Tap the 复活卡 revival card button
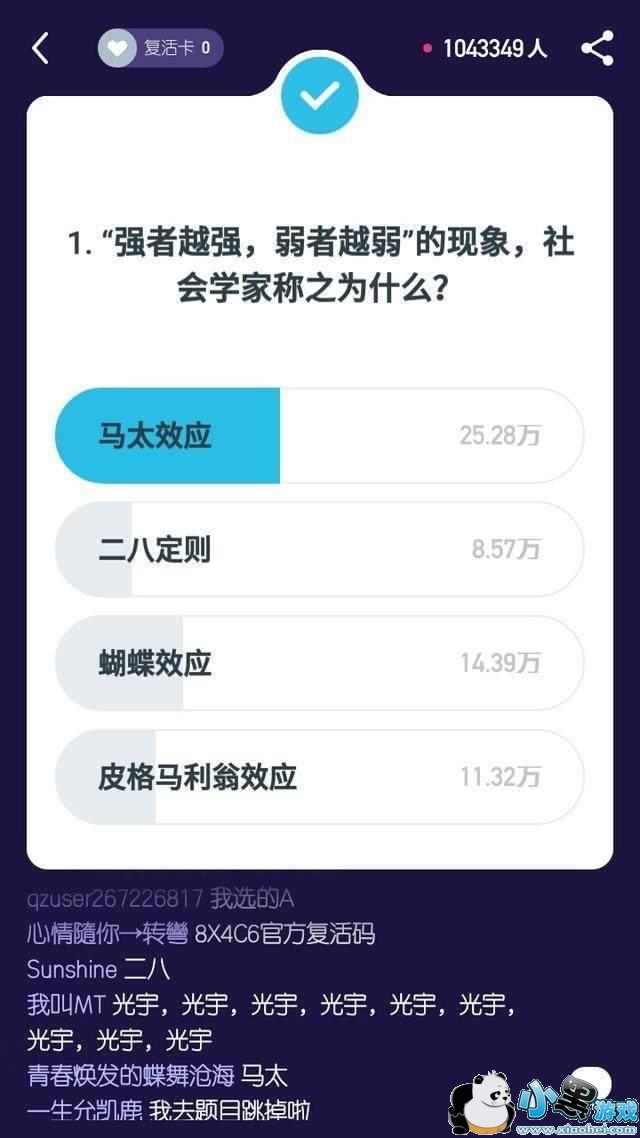 tap(160, 48)
